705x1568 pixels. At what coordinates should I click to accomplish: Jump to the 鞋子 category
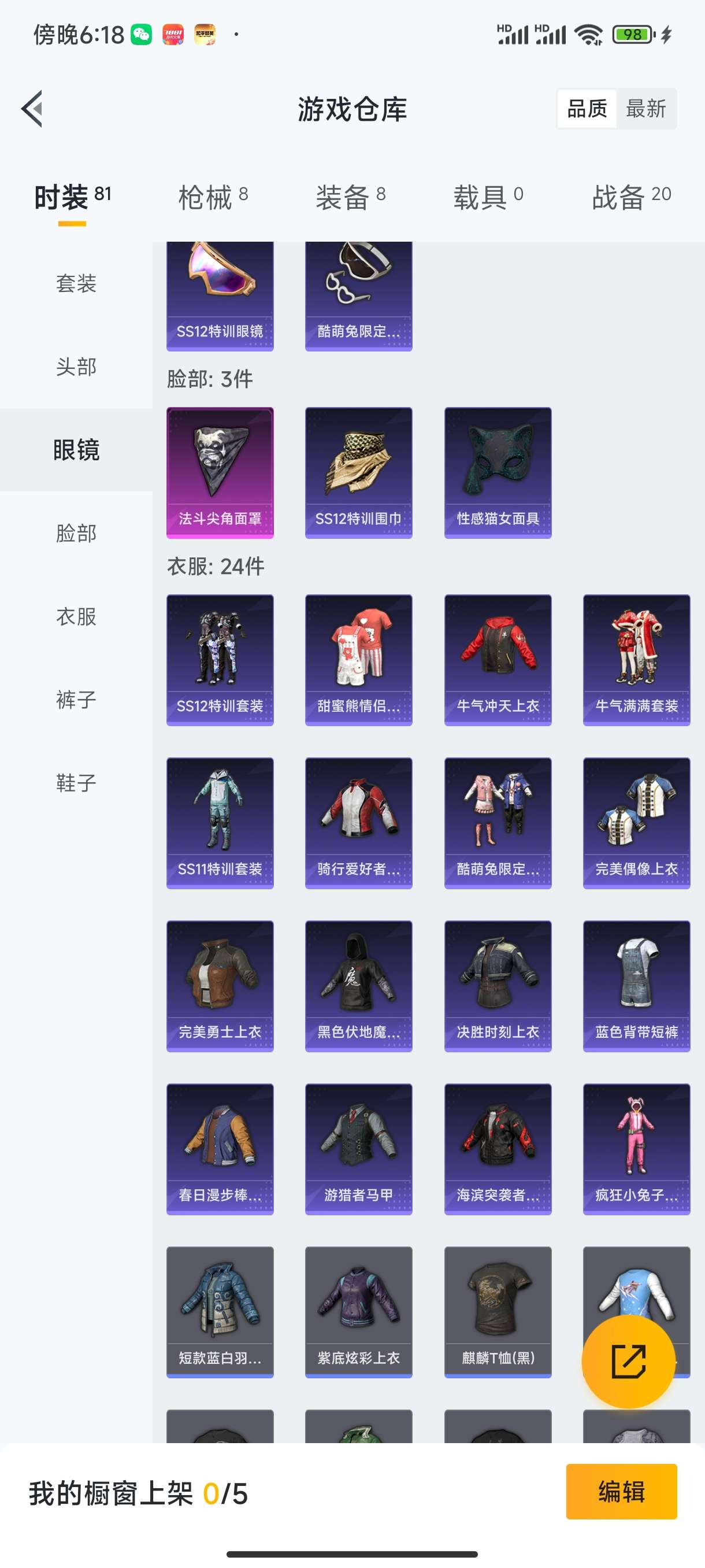[76, 783]
